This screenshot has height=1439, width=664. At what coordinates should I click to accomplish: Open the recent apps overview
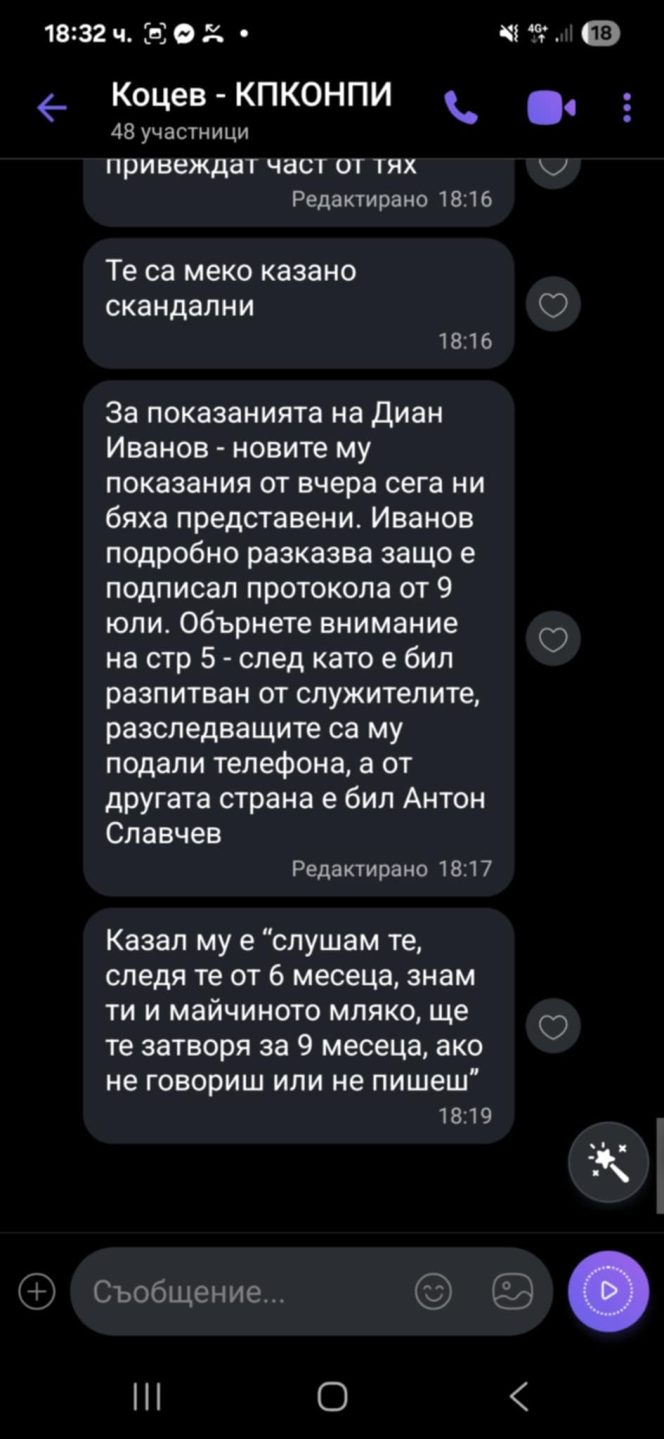pyautogui.click(x=146, y=1396)
